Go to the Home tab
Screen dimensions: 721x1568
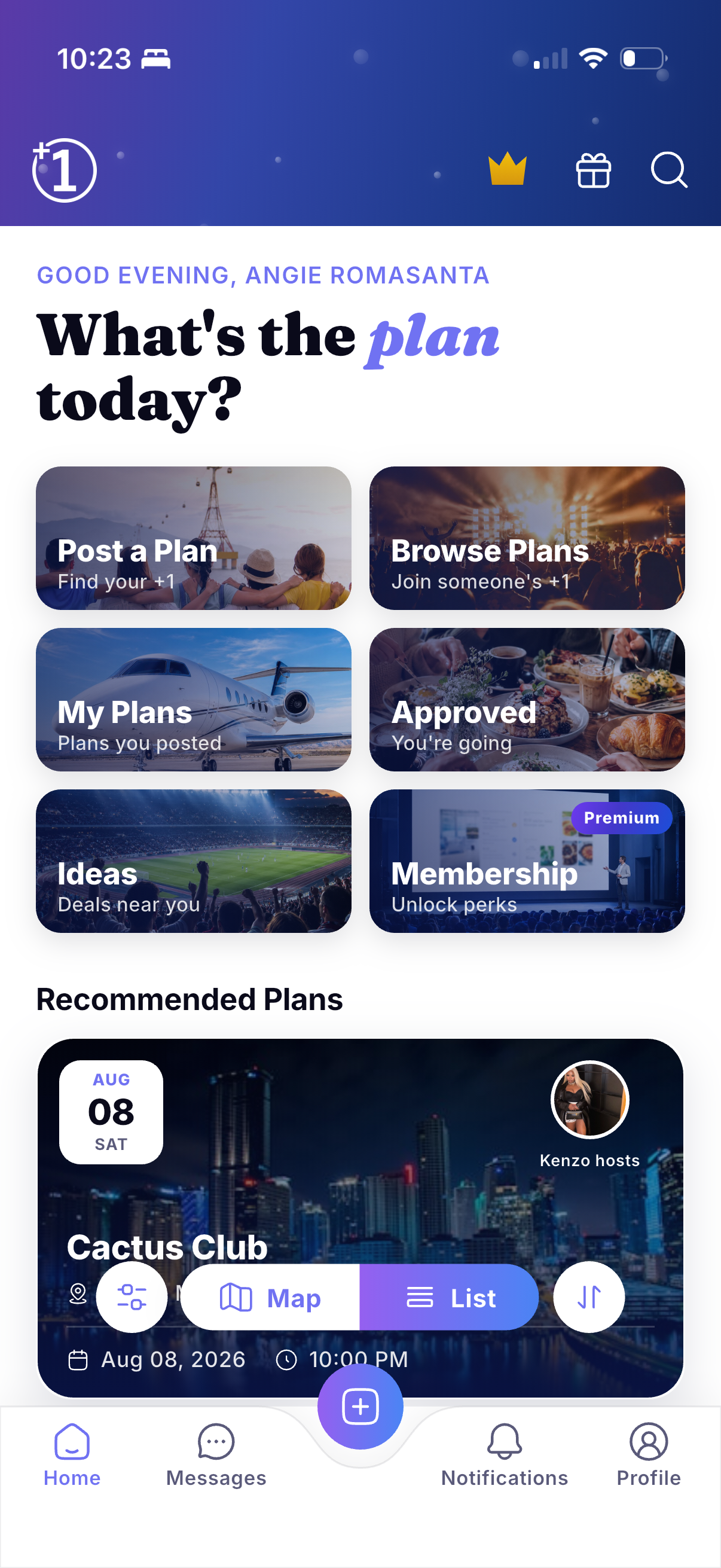[72, 1455]
